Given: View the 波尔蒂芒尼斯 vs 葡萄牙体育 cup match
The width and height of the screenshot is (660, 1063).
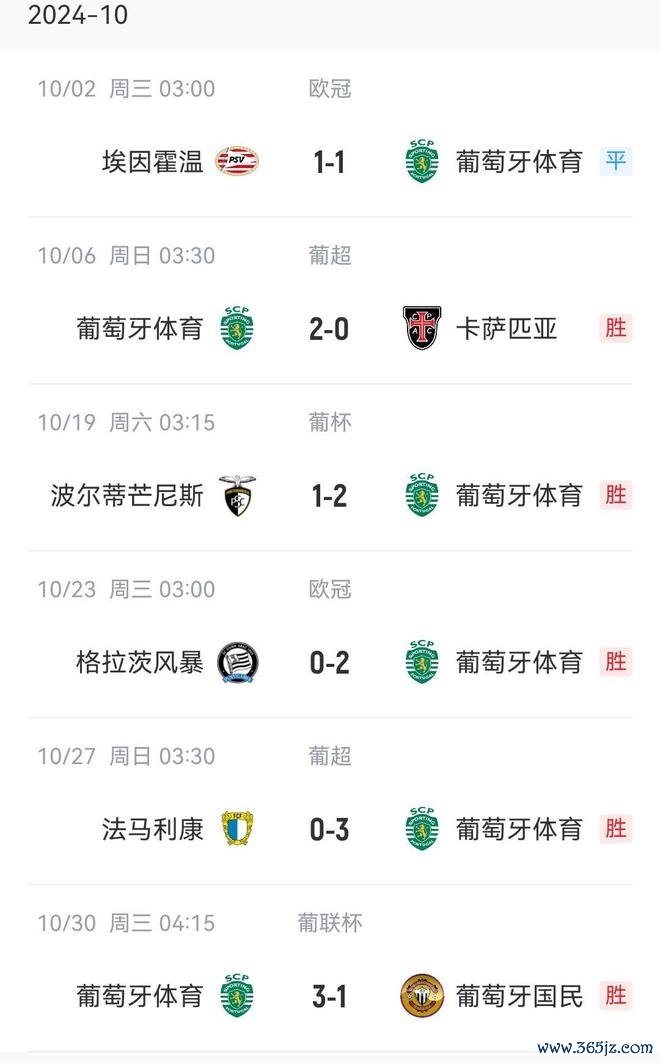Looking at the screenshot, I should pyautogui.click(x=330, y=468).
